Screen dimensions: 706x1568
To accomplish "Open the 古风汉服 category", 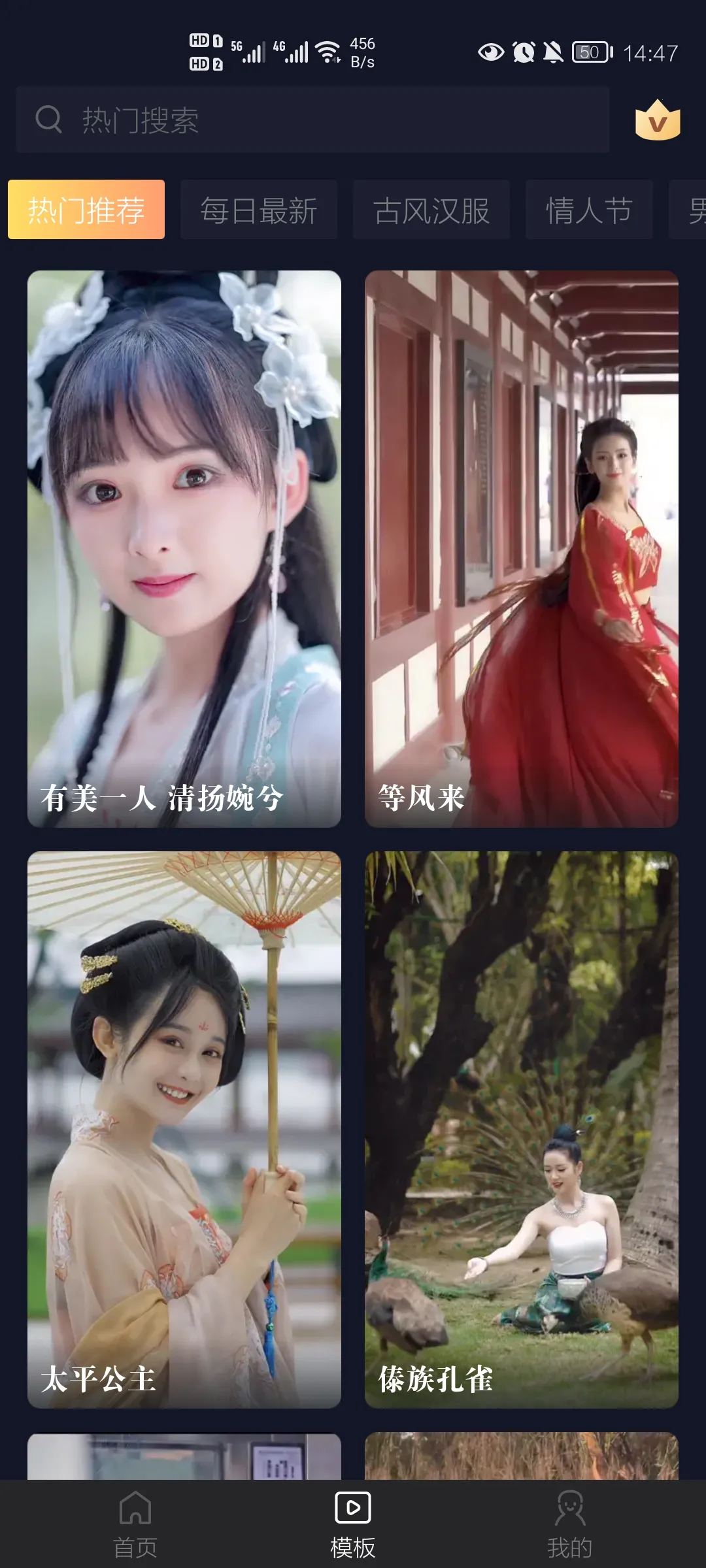I will (432, 209).
